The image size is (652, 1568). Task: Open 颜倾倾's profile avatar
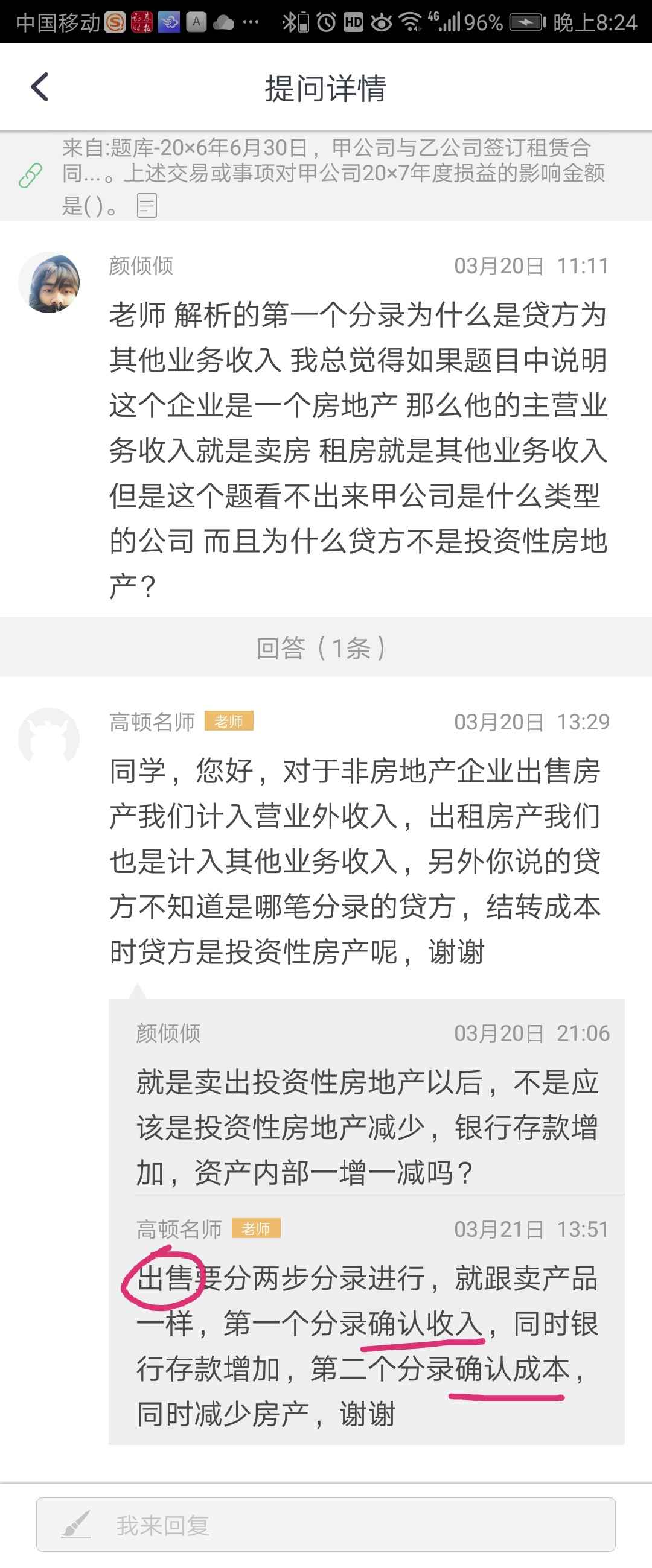(x=54, y=283)
